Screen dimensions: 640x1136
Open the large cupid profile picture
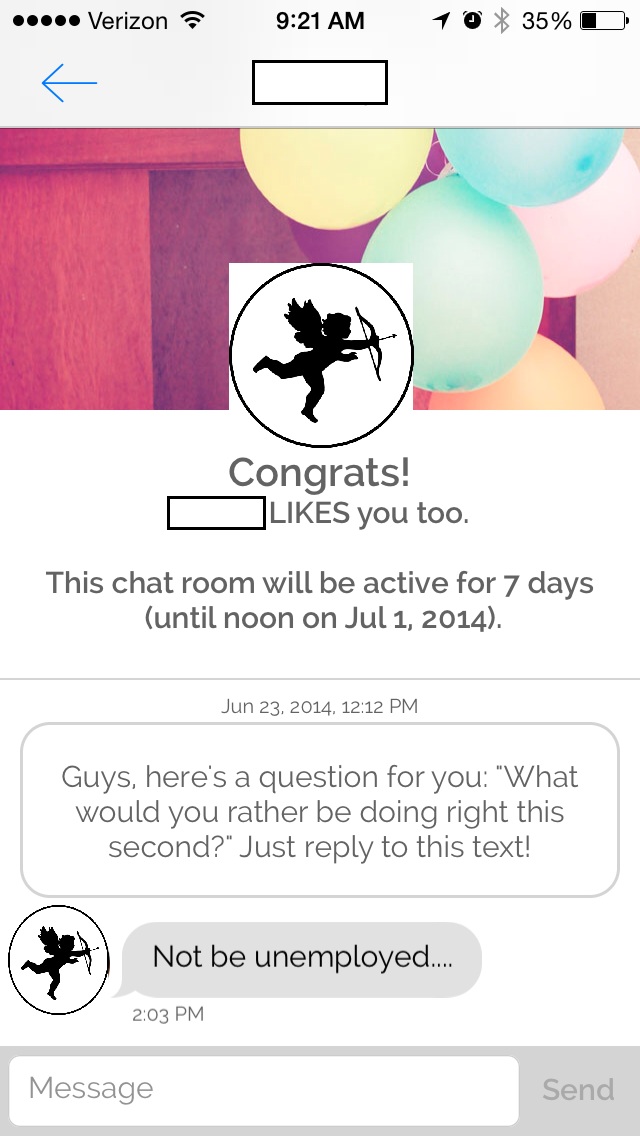point(321,354)
